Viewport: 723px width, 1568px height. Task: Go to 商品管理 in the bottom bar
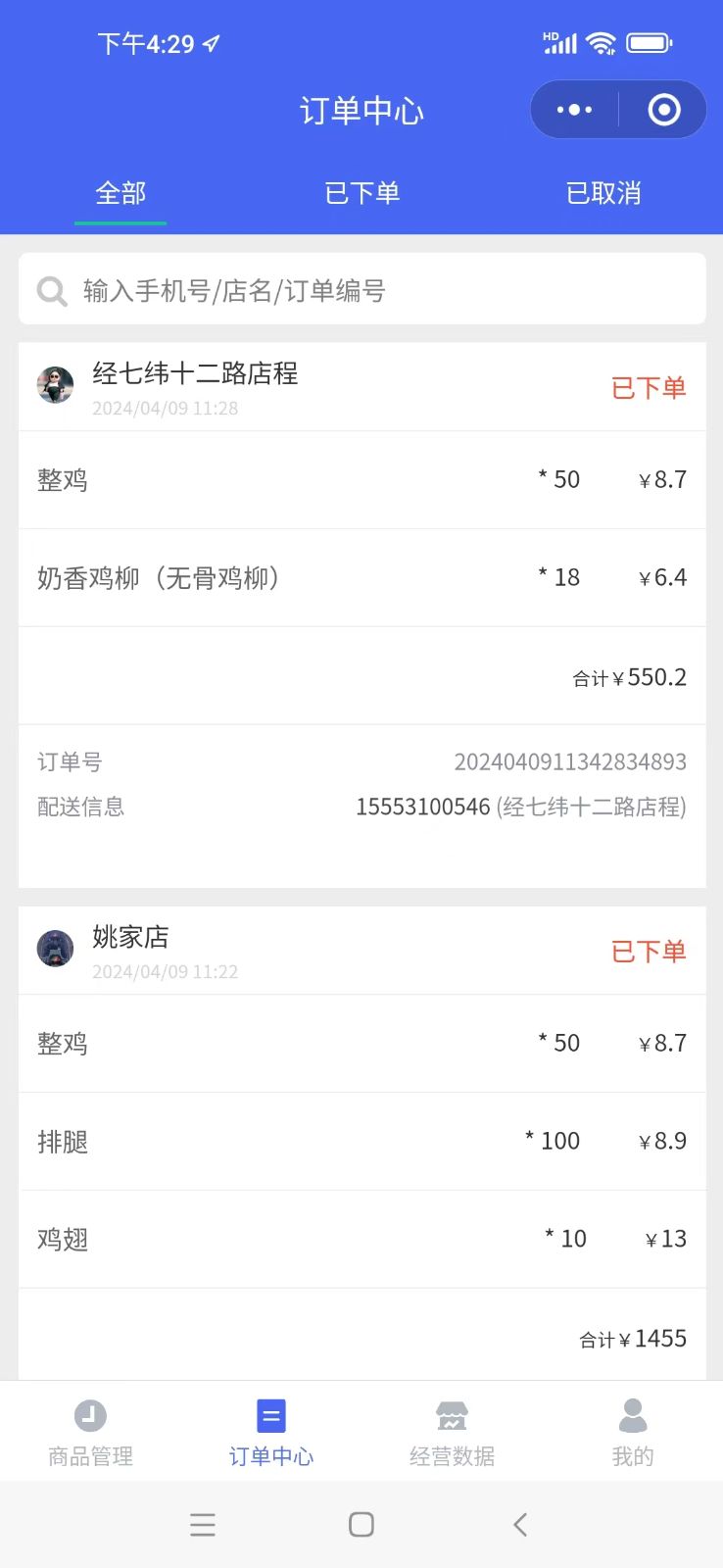(90, 1432)
